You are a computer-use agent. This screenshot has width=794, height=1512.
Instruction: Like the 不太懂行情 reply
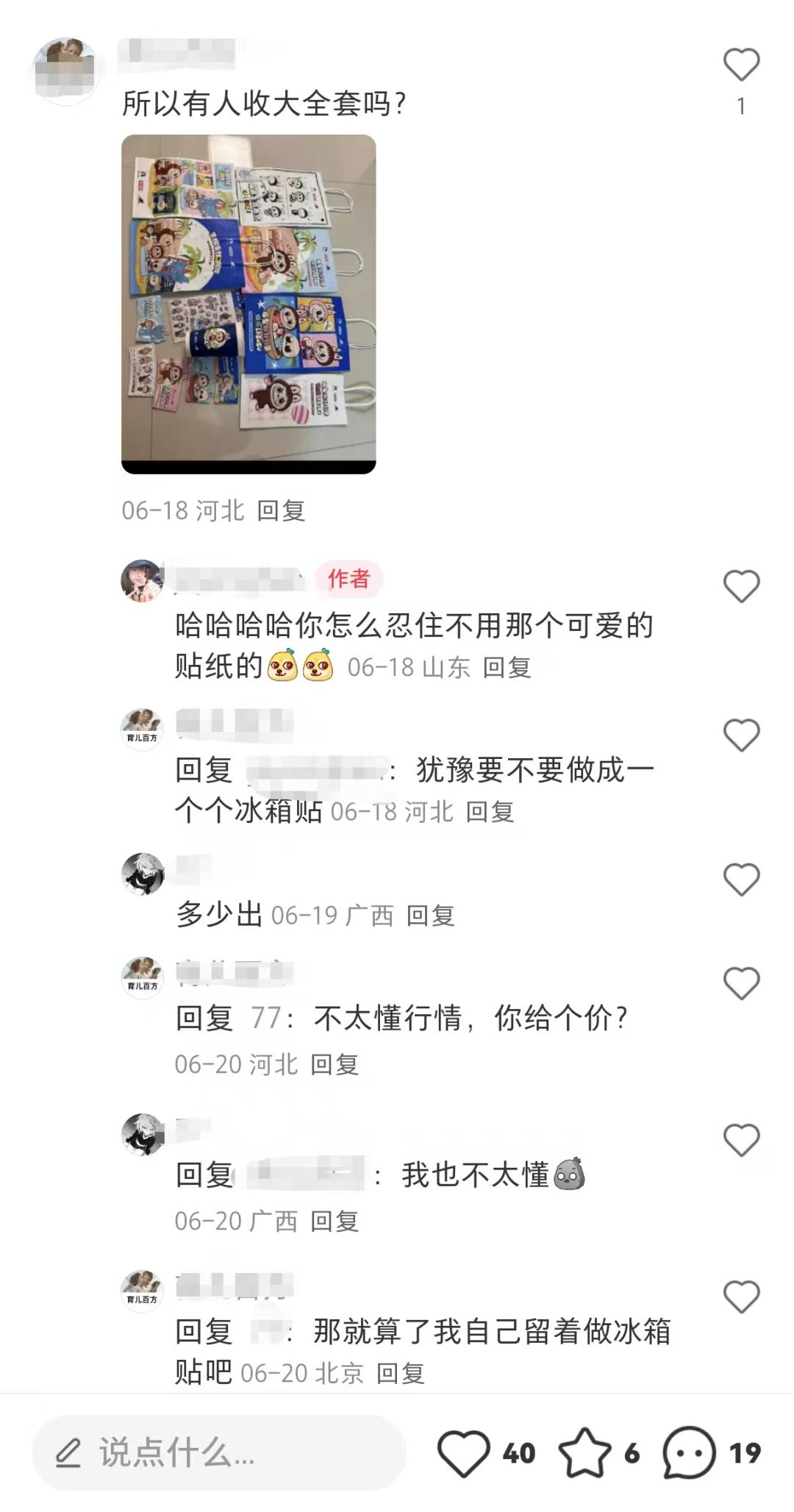coord(741,983)
